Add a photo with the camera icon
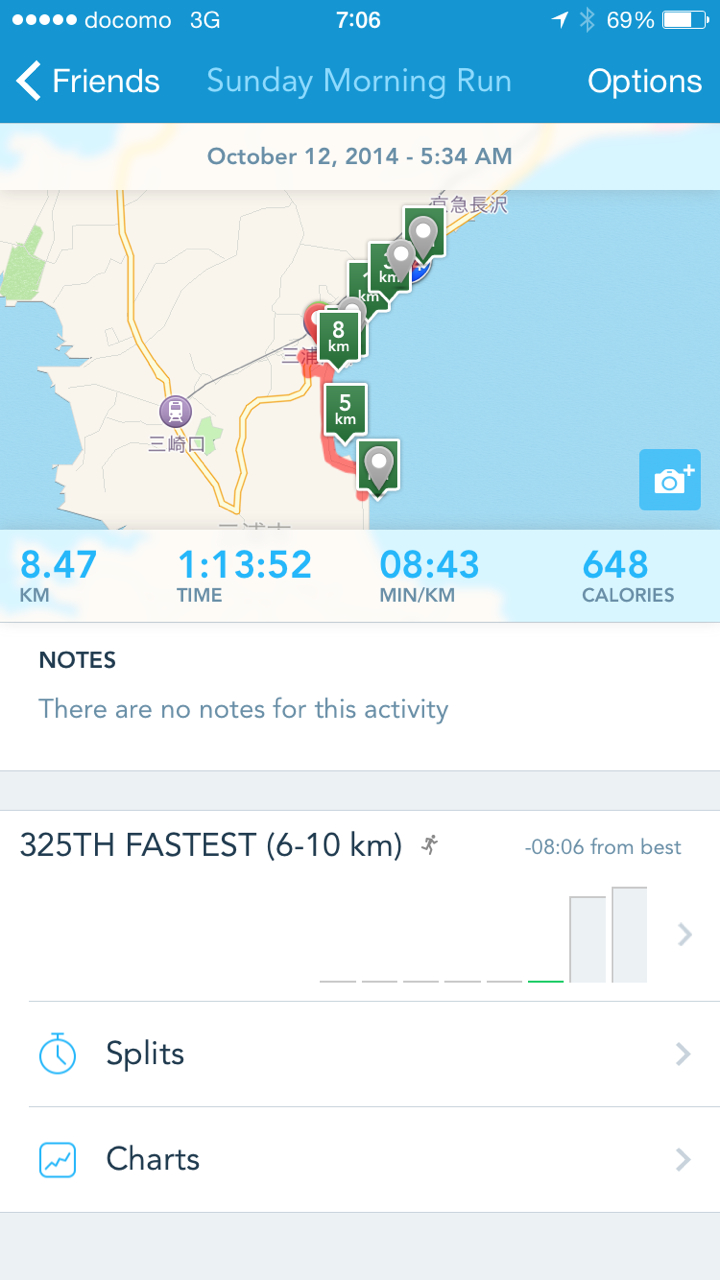 [x=670, y=480]
